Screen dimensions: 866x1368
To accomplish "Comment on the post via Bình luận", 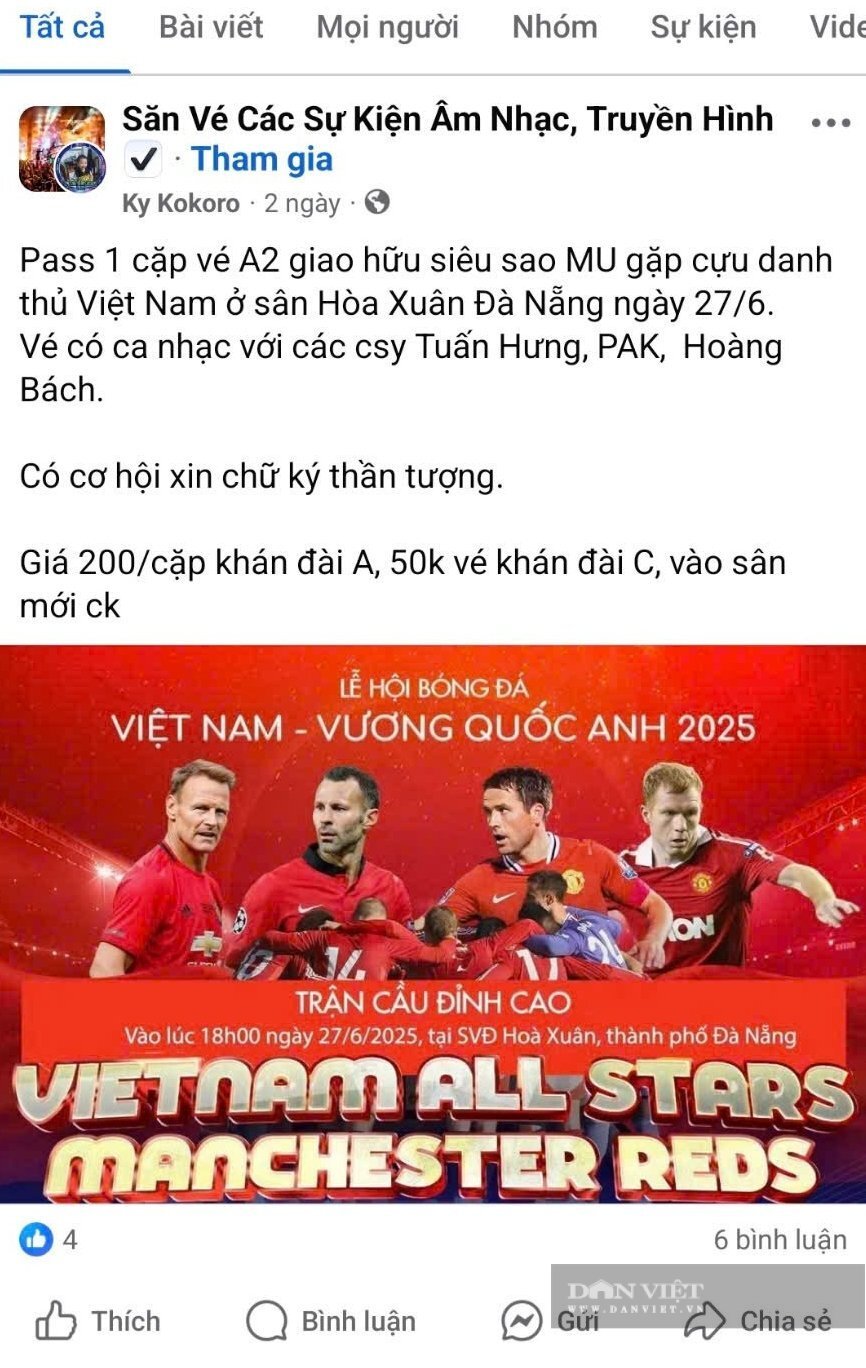I will coord(331,1321).
